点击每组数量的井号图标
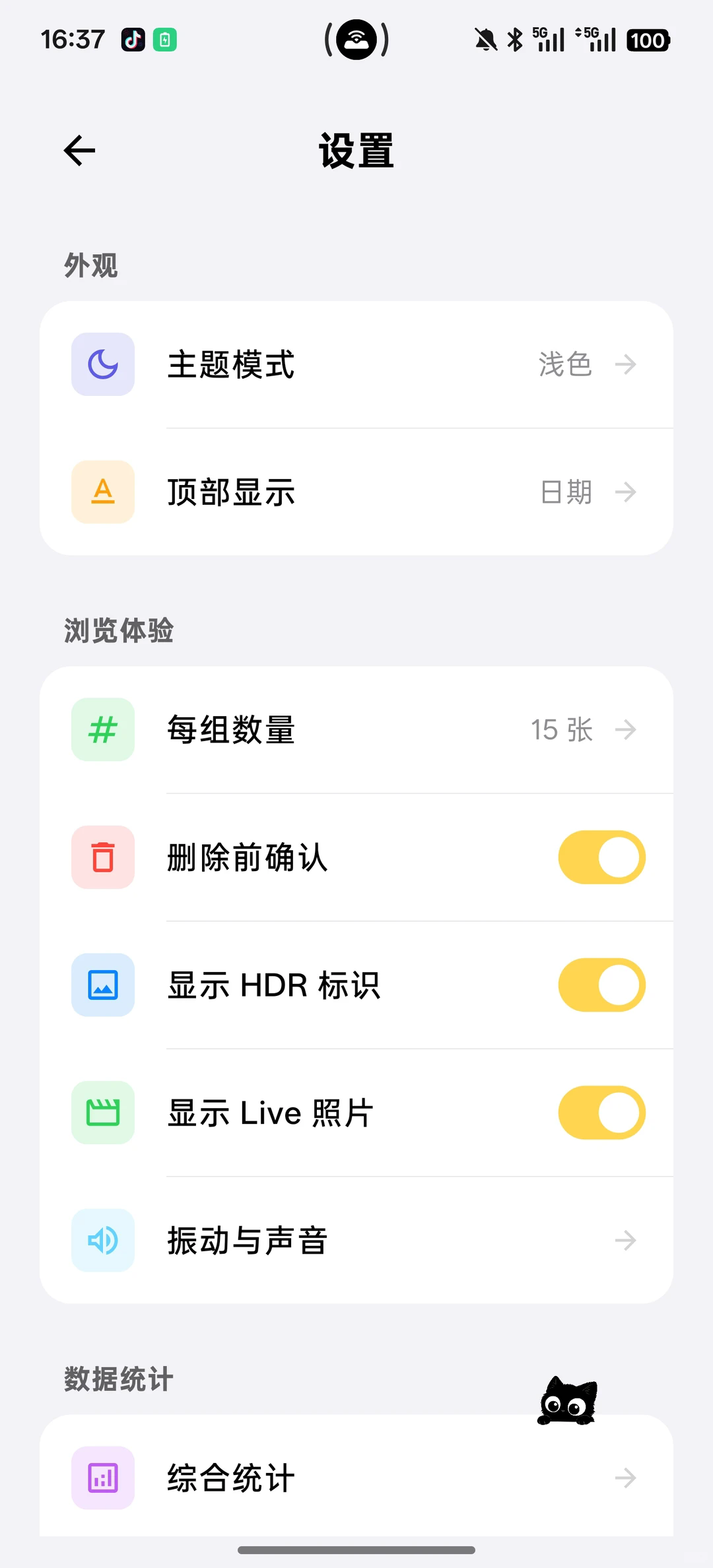Viewport: 713px width, 1568px height. coord(102,729)
